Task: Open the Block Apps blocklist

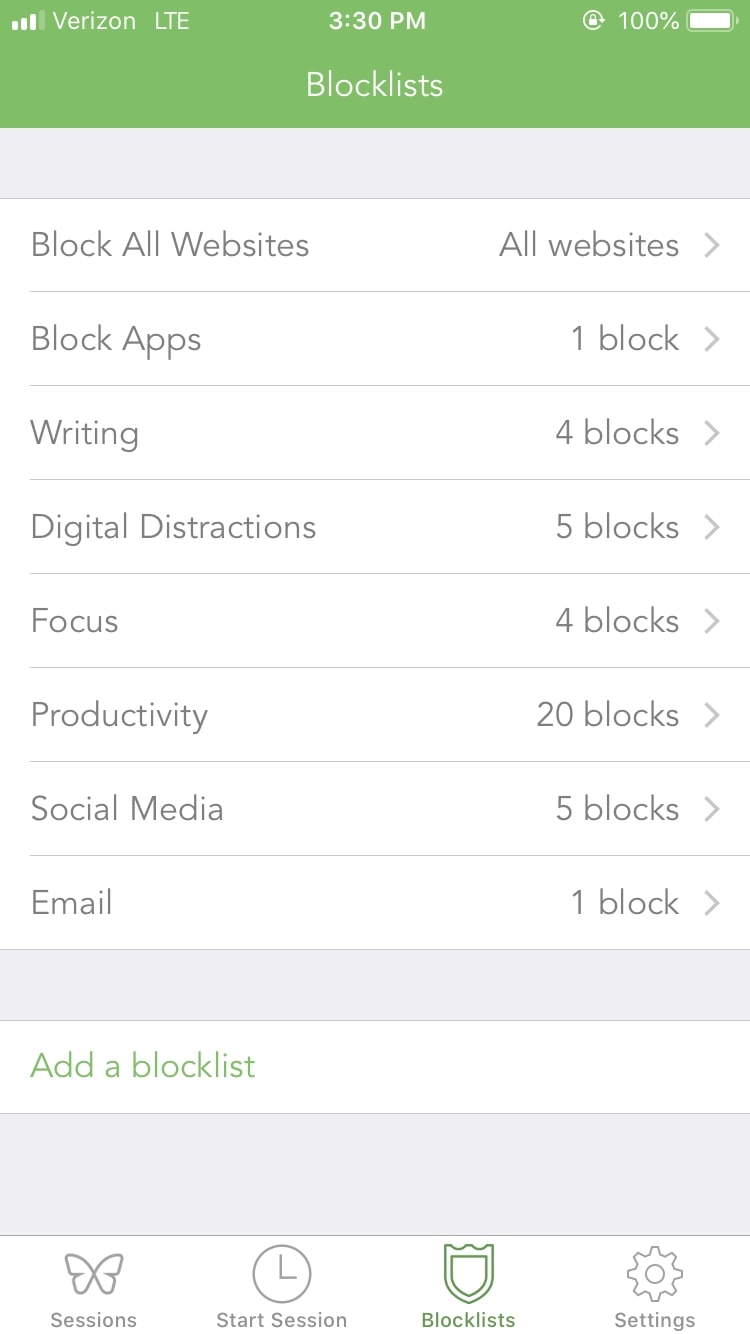Action: tap(375, 339)
